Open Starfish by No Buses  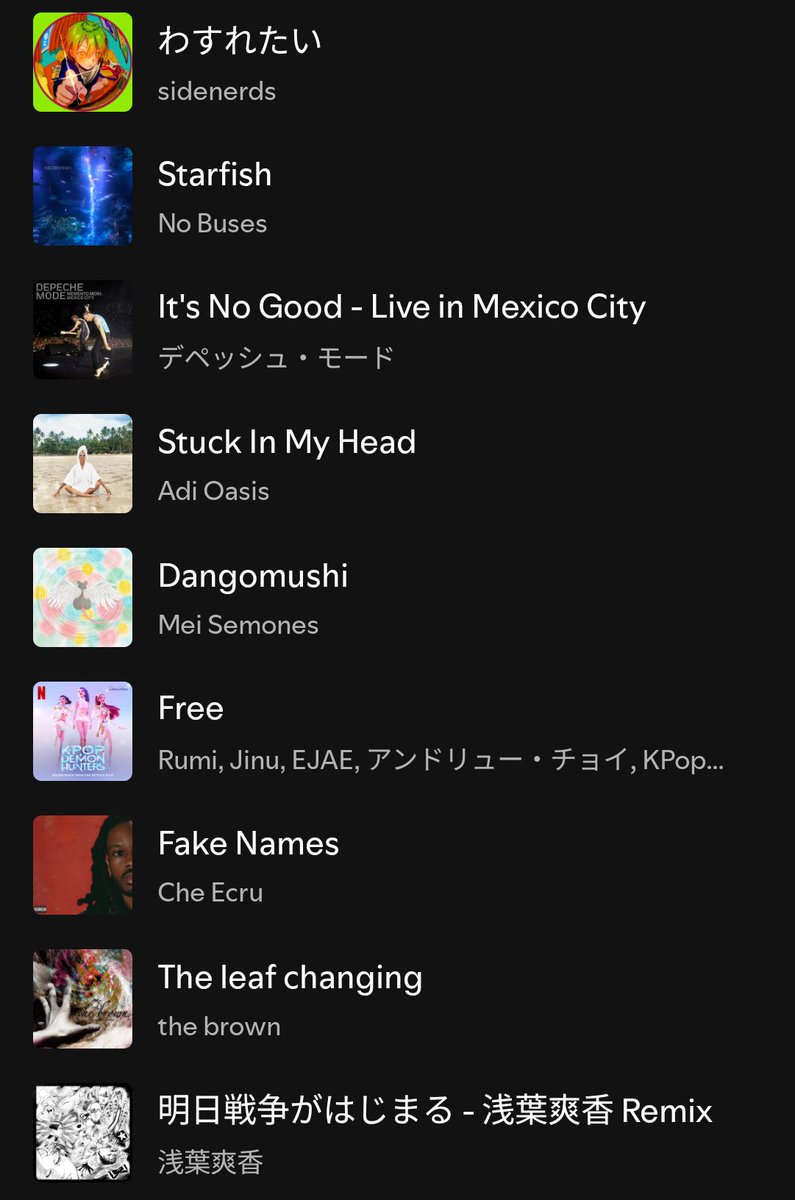pos(215,175)
